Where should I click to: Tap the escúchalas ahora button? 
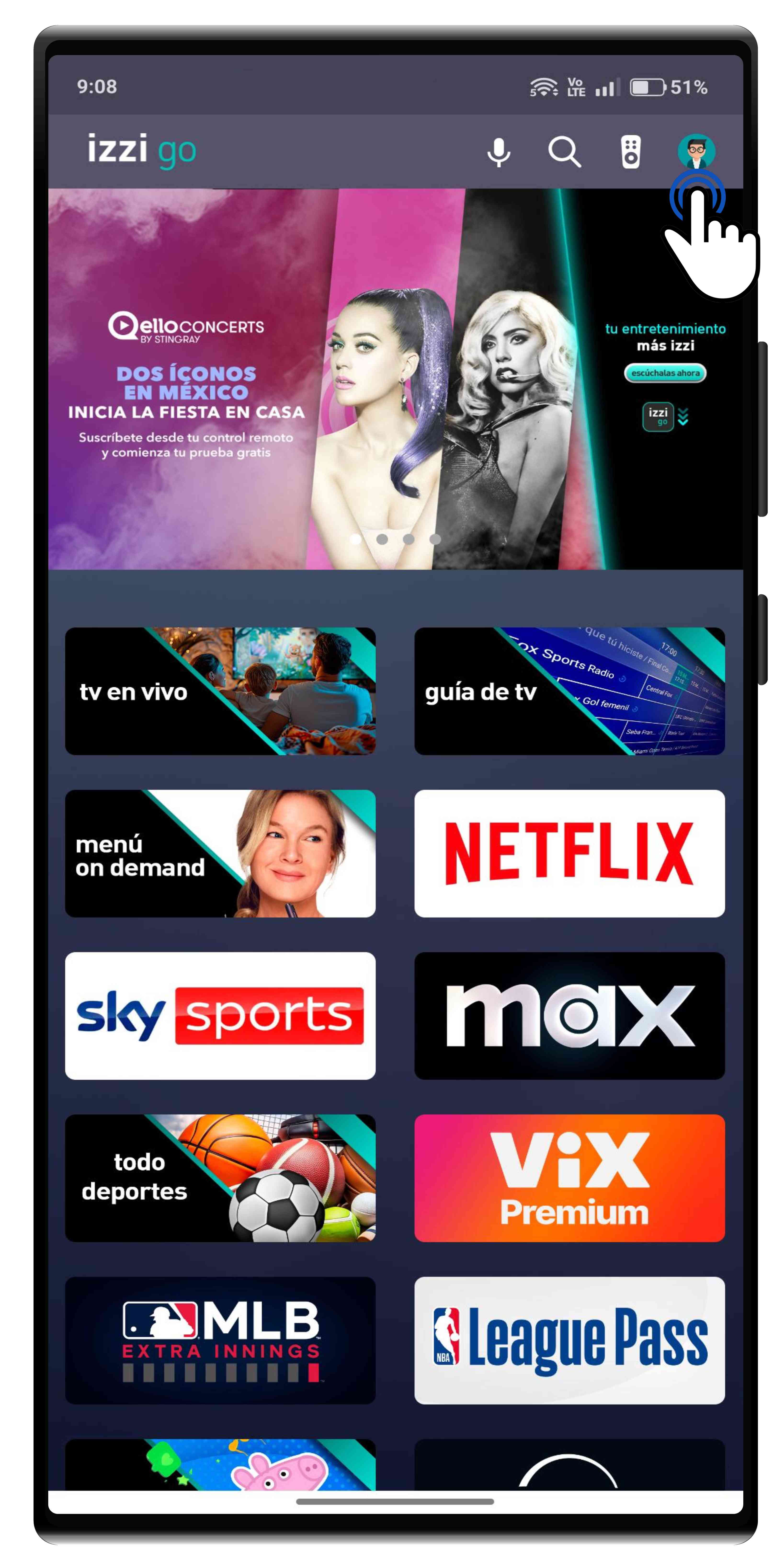click(x=665, y=373)
